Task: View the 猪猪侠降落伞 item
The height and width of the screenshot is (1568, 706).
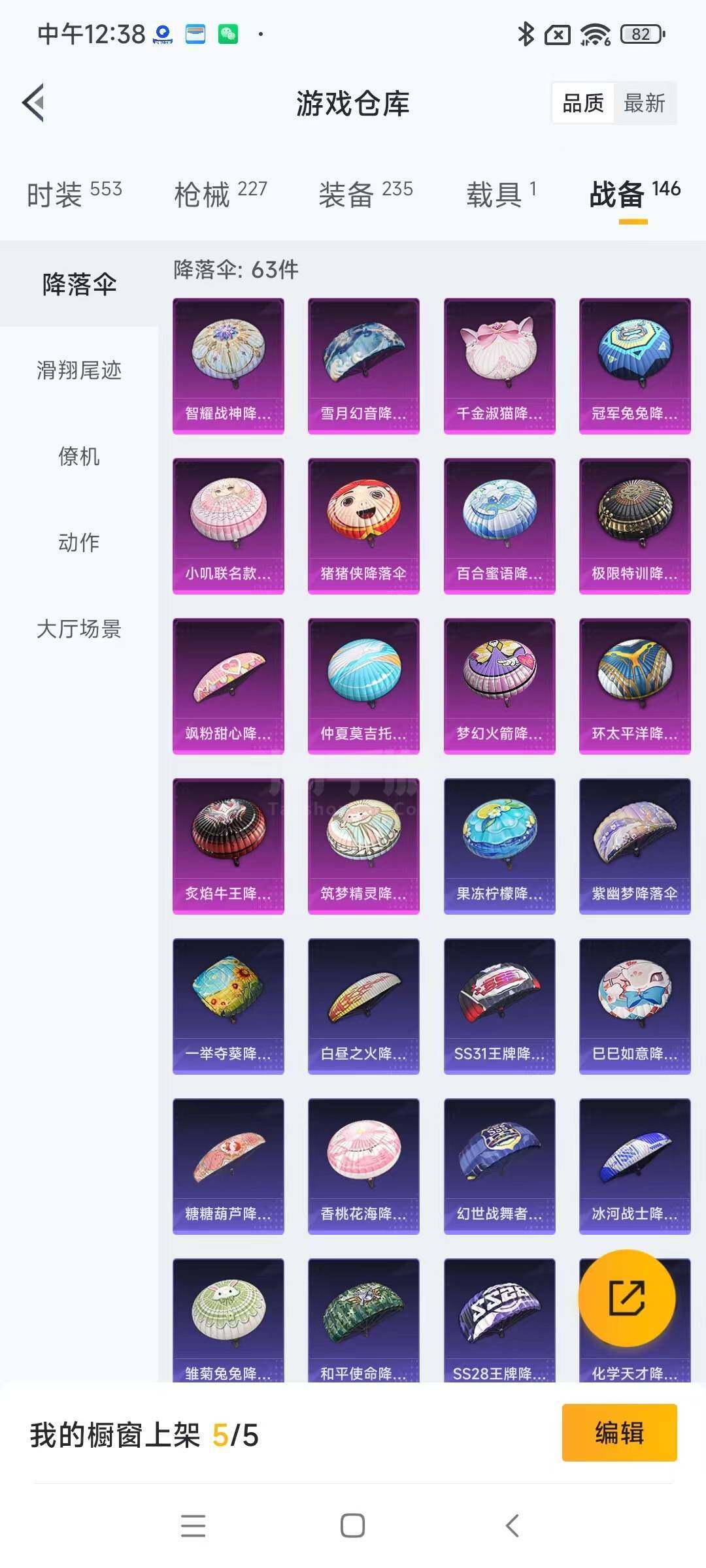Action: coord(363,526)
